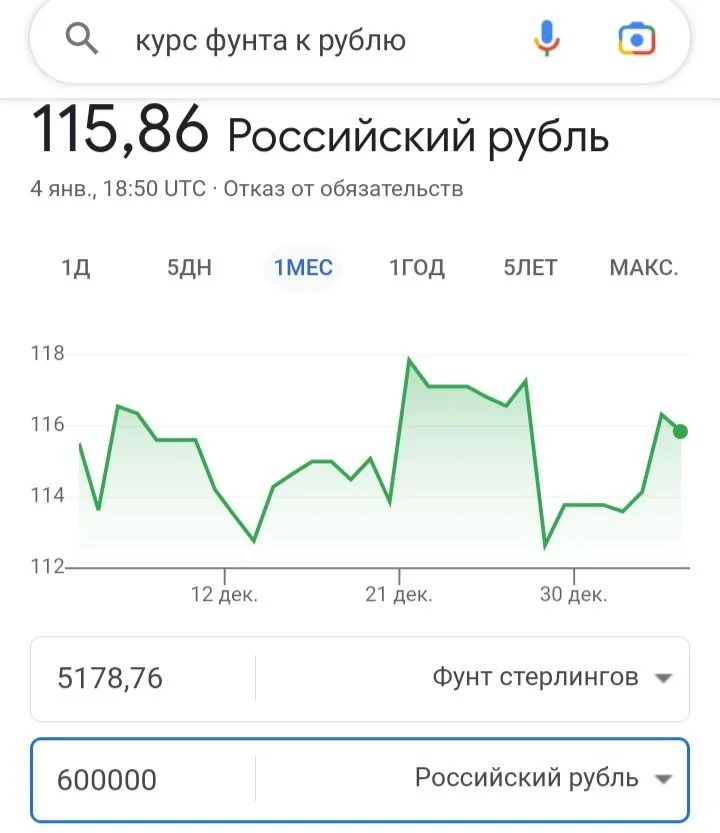
Task: Start voice search with the microphone
Action: click(546, 40)
